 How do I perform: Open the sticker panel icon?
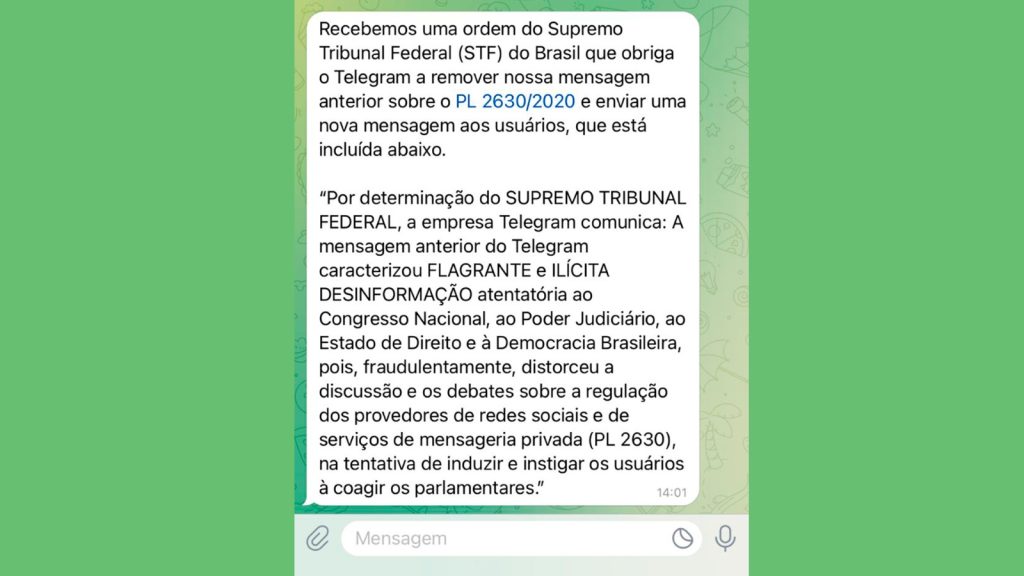(x=683, y=539)
